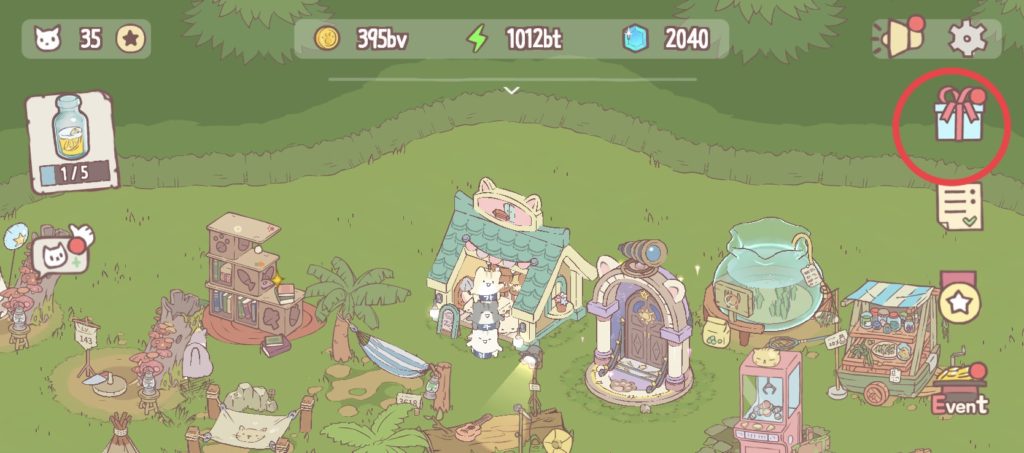Open the Event menu
Viewport: 1024px width, 453px height.
pos(960,392)
